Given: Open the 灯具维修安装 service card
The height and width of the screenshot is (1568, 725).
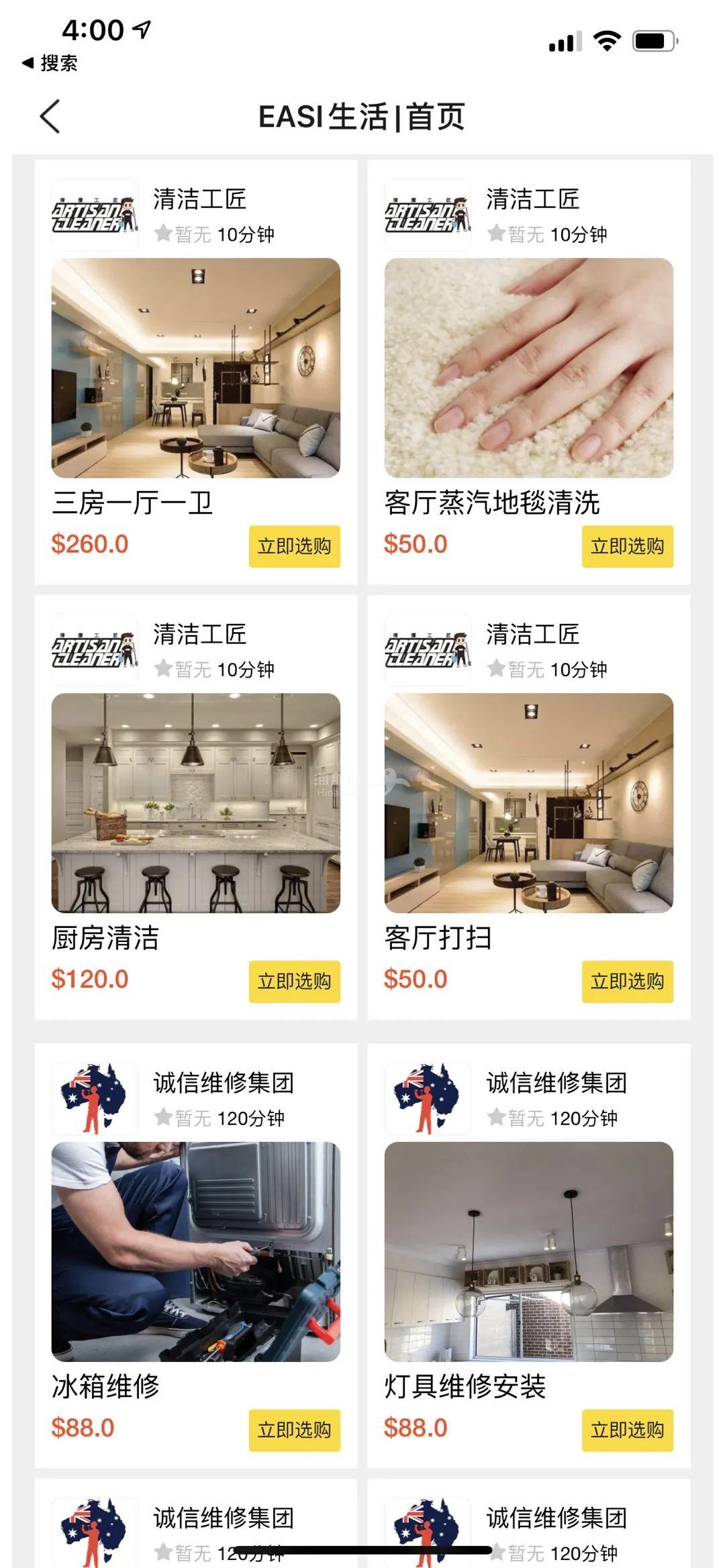Looking at the screenshot, I should pyautogui.click(x=528, y=1251).
